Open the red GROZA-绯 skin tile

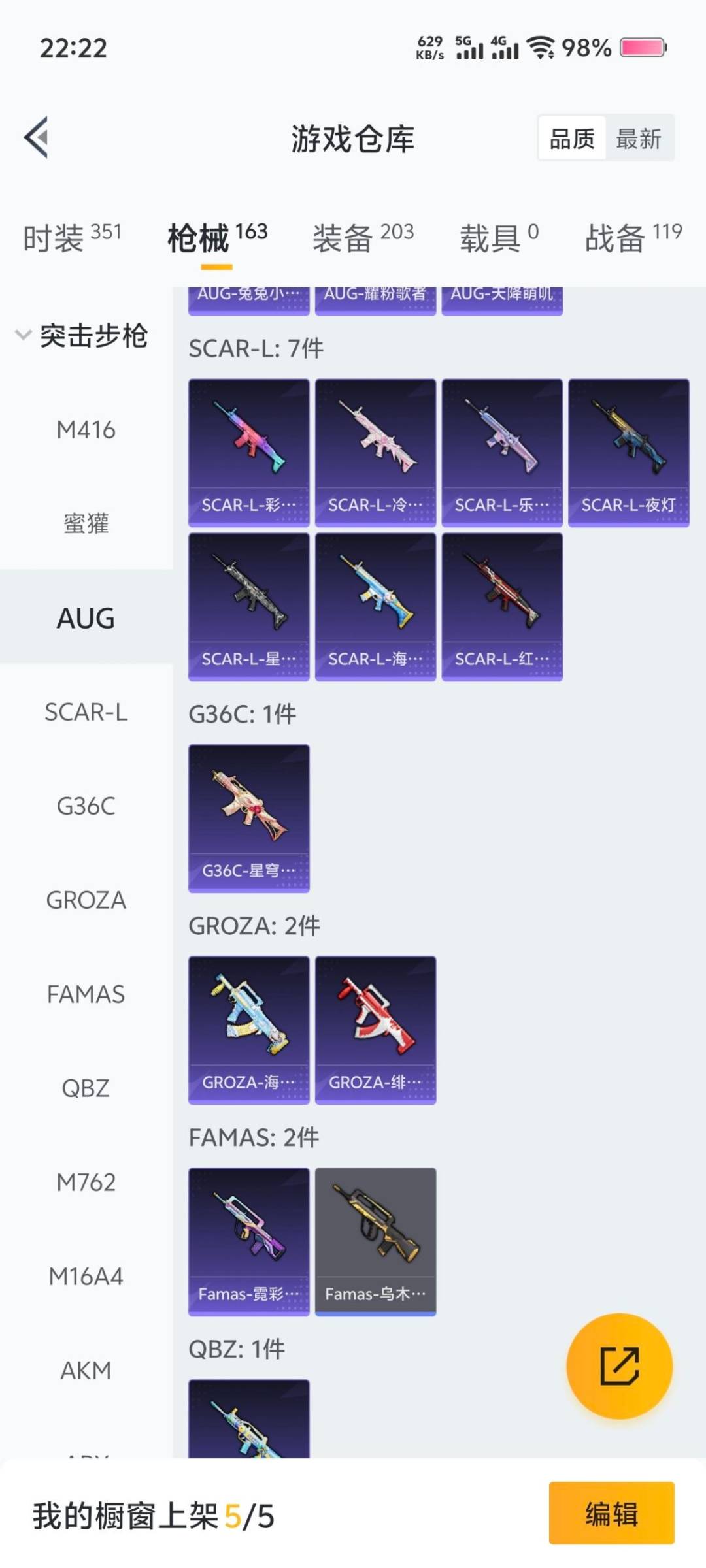coord(375,1030)
